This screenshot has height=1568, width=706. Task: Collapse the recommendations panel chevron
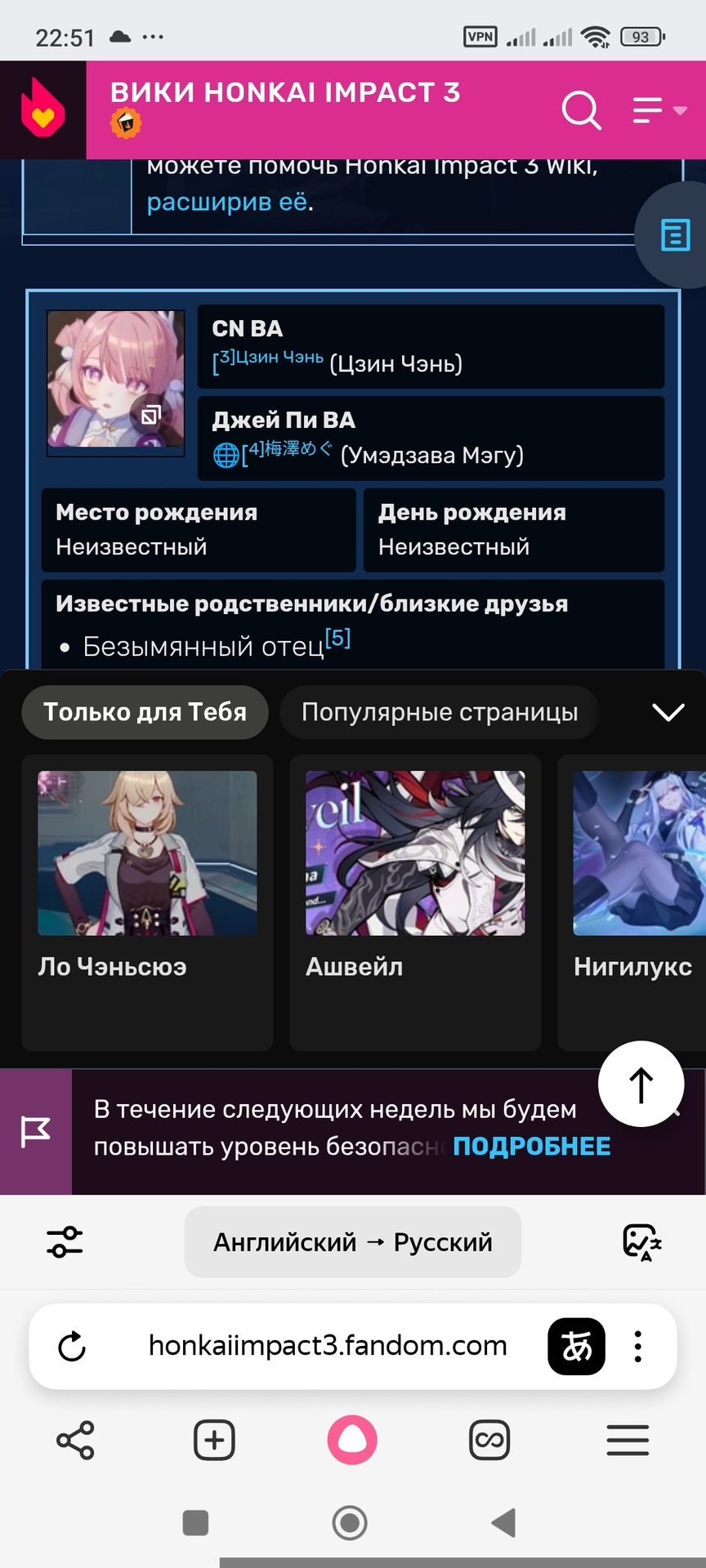668,712
